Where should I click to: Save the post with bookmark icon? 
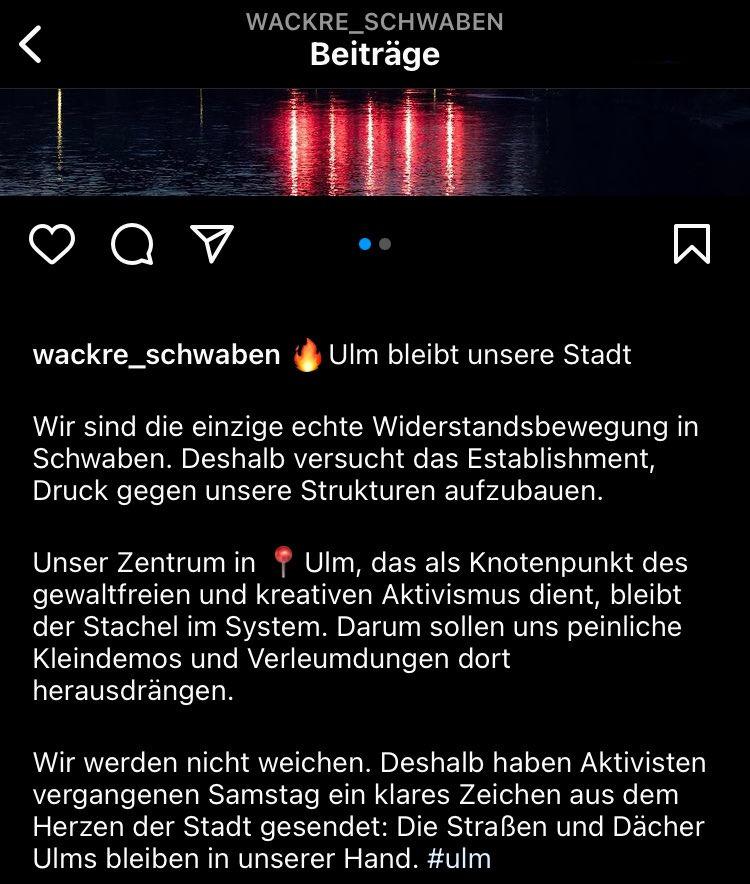click(x=692, y=244)
